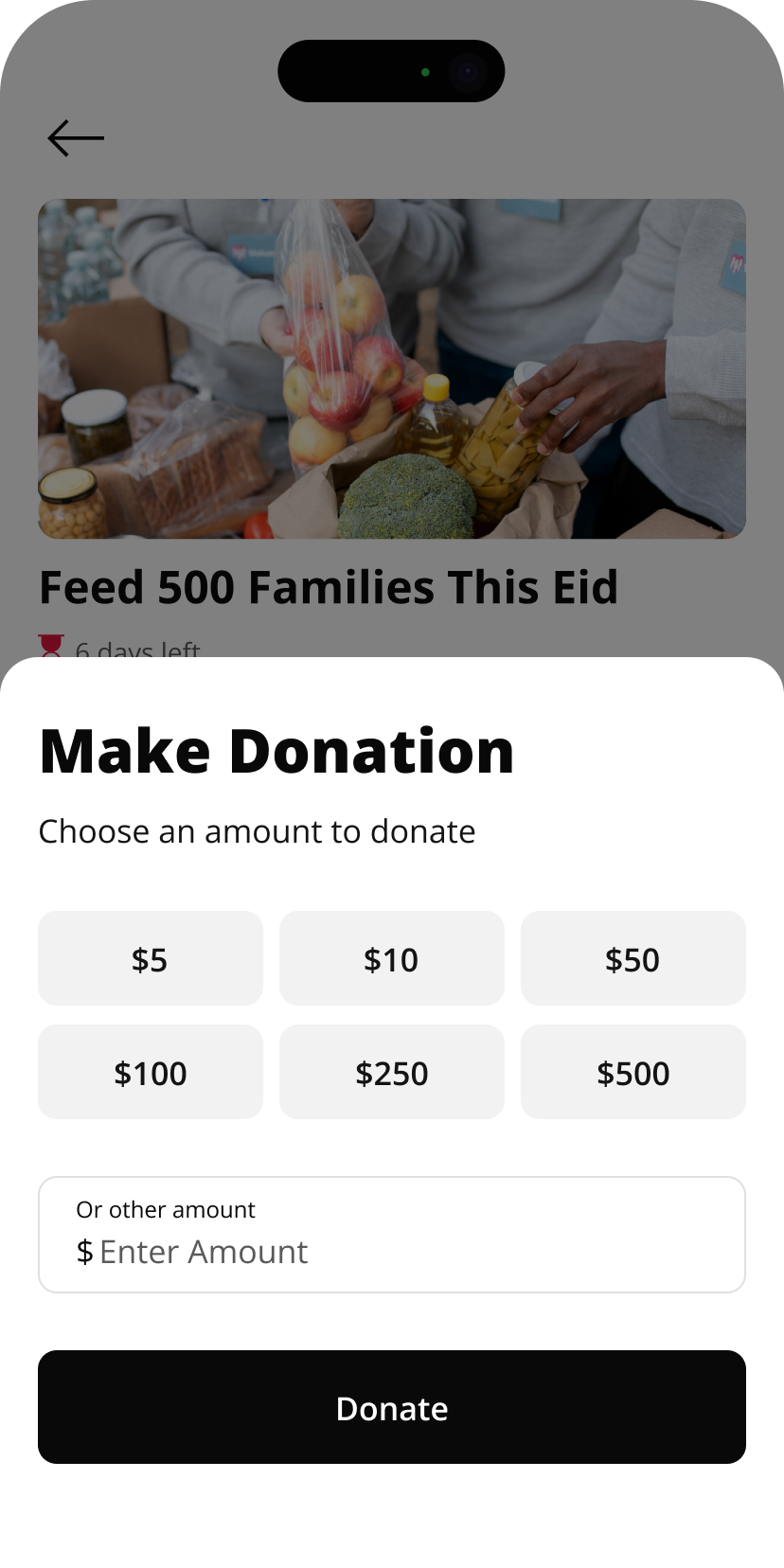Pick the $500 donation chip
Viewport: 784px width, 1568px height.
(x=633, y=1072)
